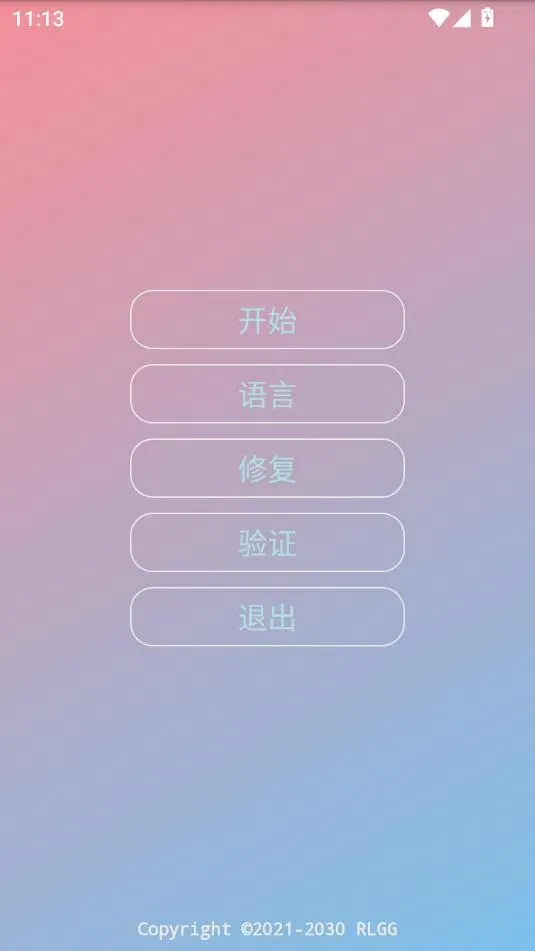The width and height of the screenshot is (535, 951).
Task: Exit the app with 退出
Action: [x=268, y=617]
